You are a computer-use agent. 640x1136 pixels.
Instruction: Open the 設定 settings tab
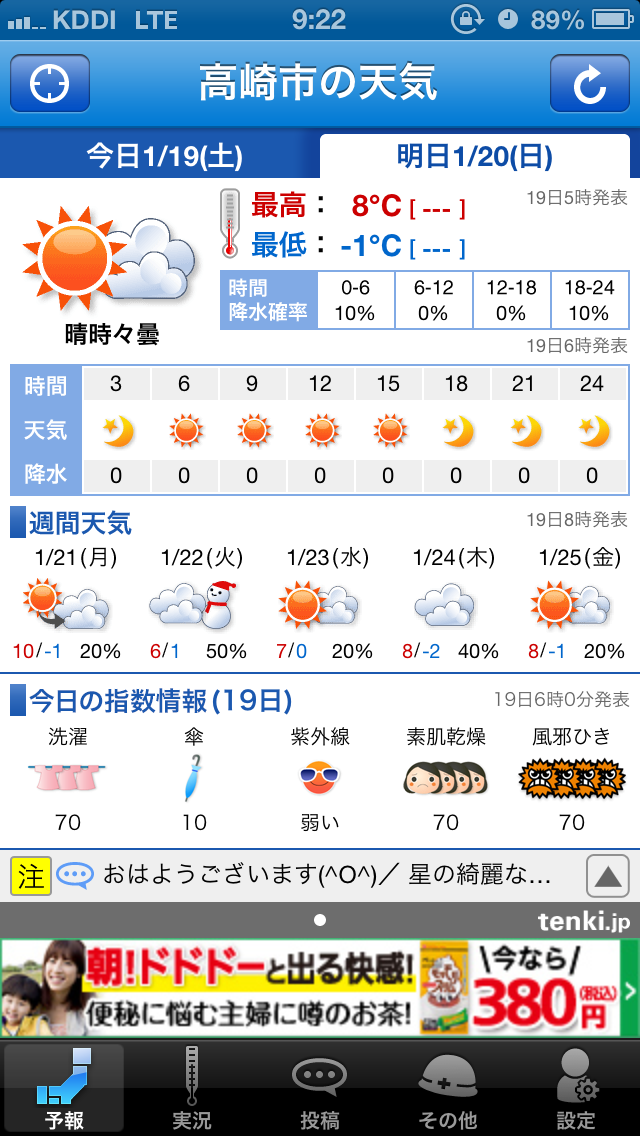coord(575,1087)
